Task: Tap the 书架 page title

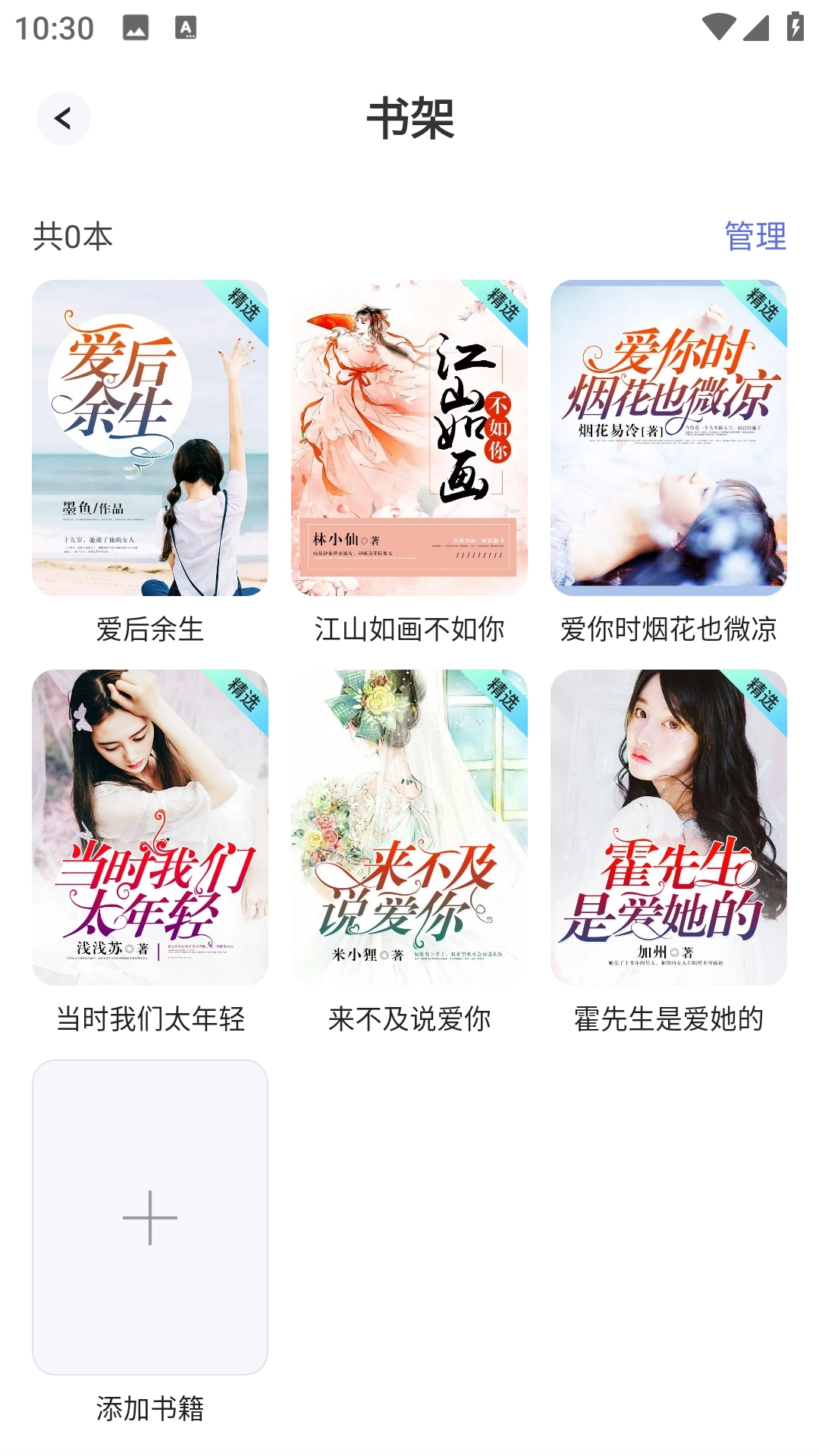Action: (x=409, y=118)
